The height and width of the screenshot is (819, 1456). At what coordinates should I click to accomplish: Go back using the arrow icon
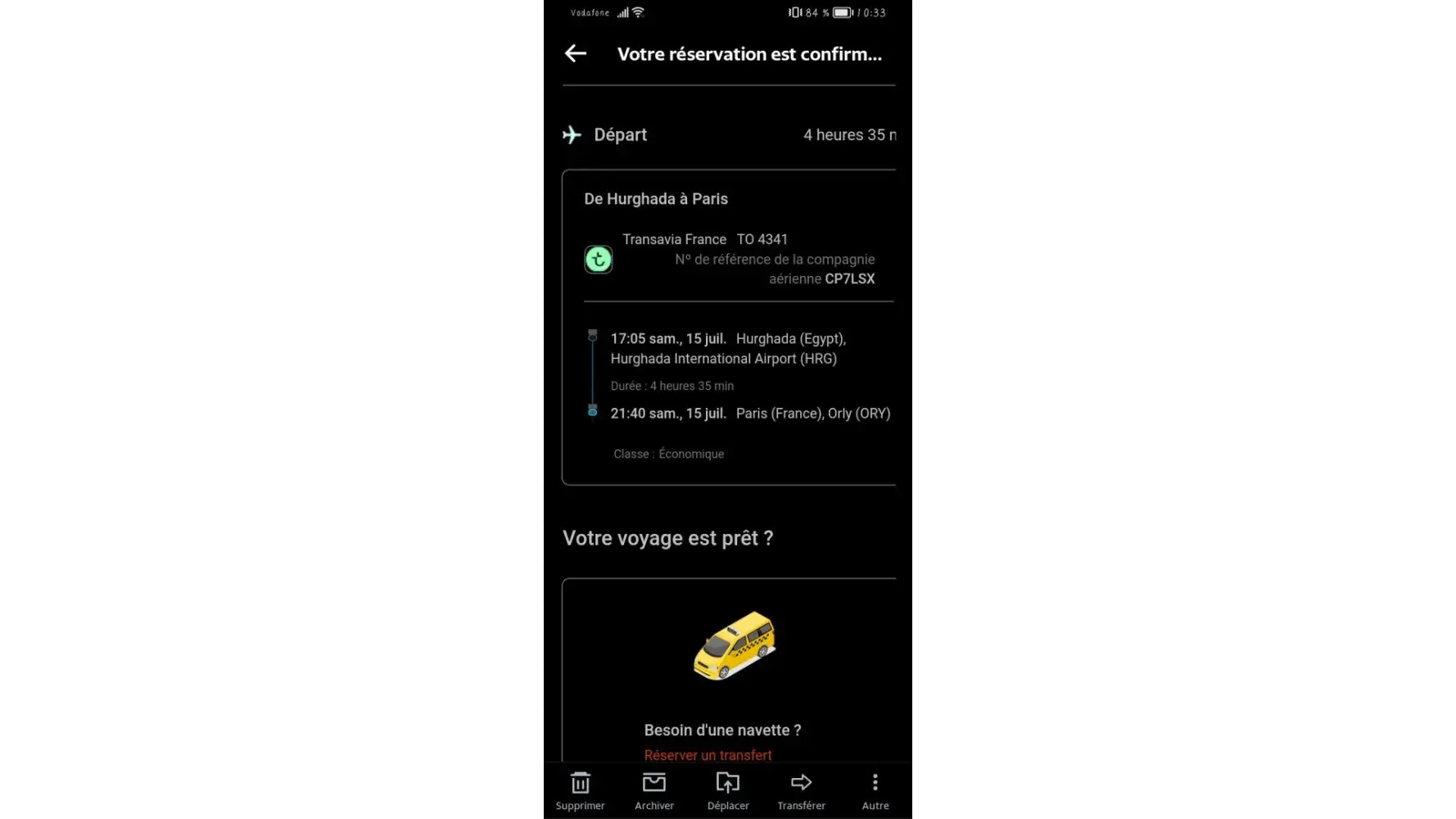(x=576, y=54)
